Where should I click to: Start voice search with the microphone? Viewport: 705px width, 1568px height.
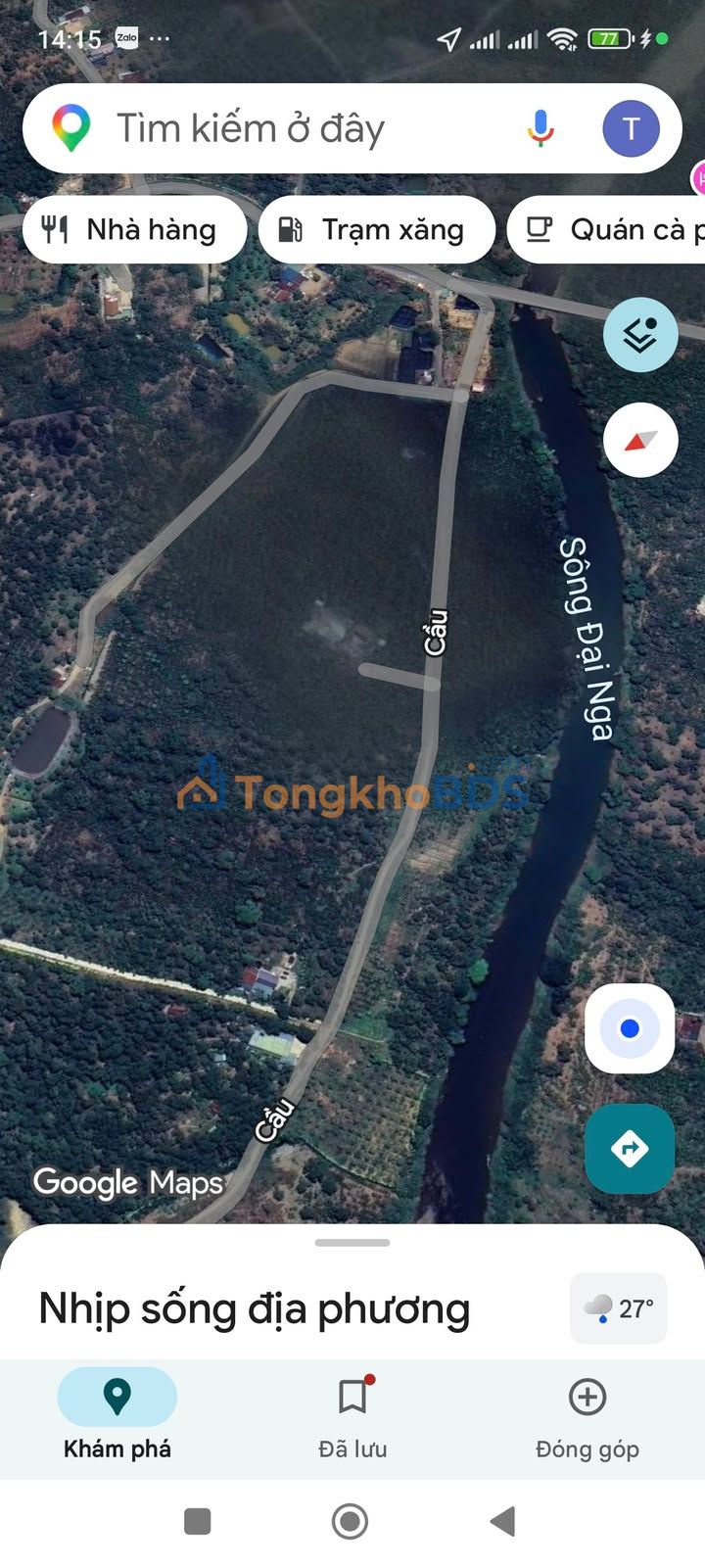click(540, 128)
